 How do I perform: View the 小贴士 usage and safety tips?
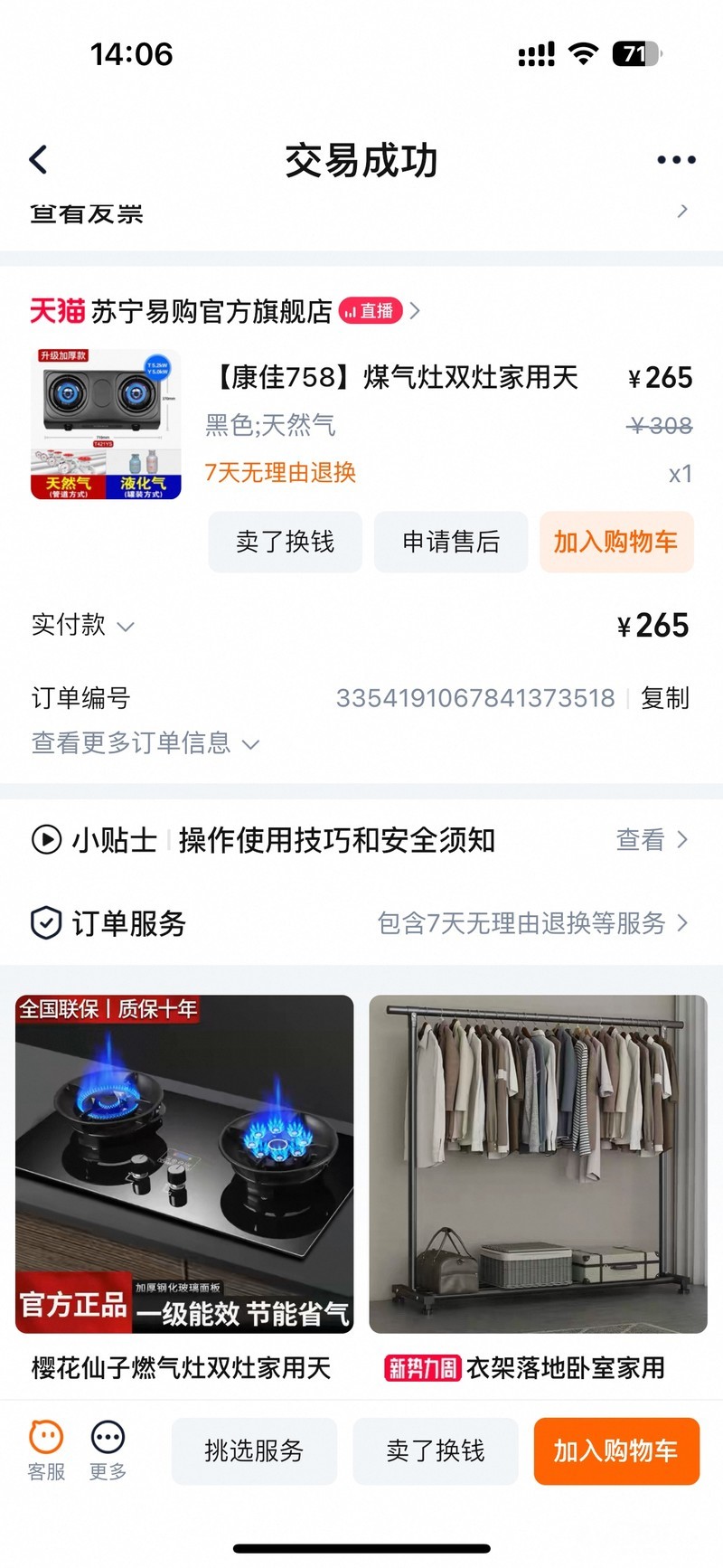361,840
